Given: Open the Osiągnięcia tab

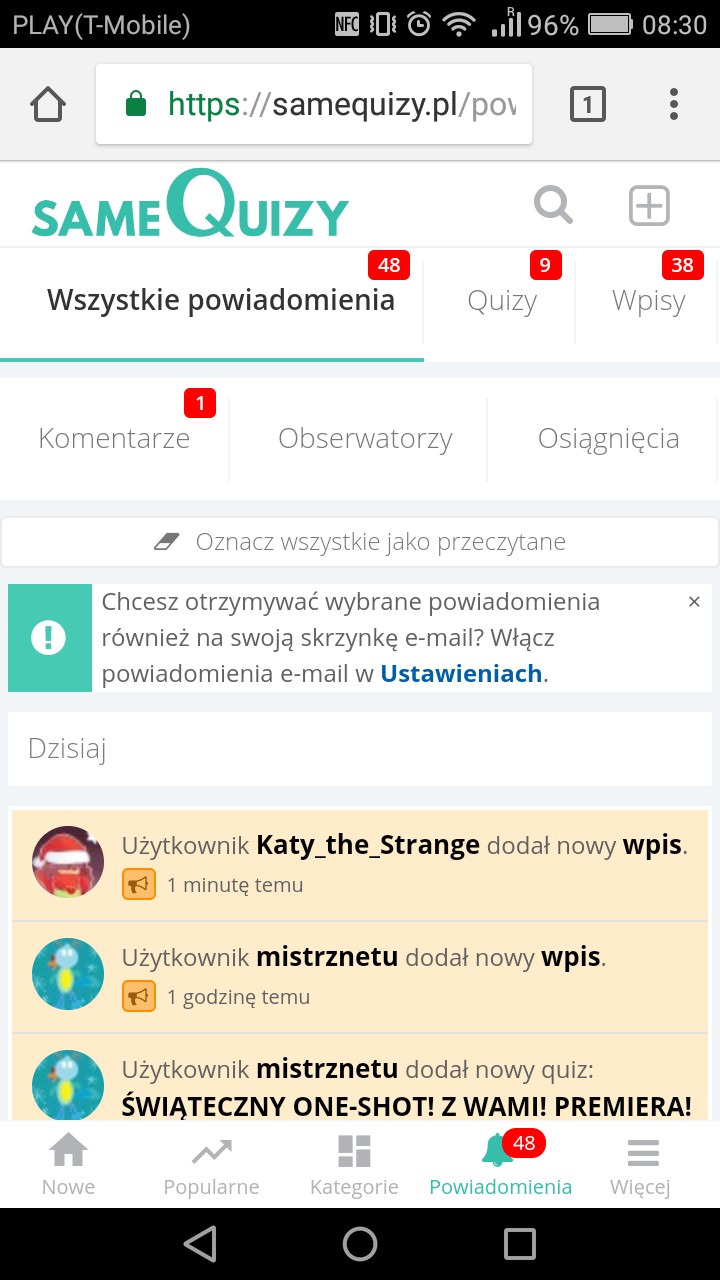Looking at the screenshot, I should pyautogui.click(x=608, y=438).
